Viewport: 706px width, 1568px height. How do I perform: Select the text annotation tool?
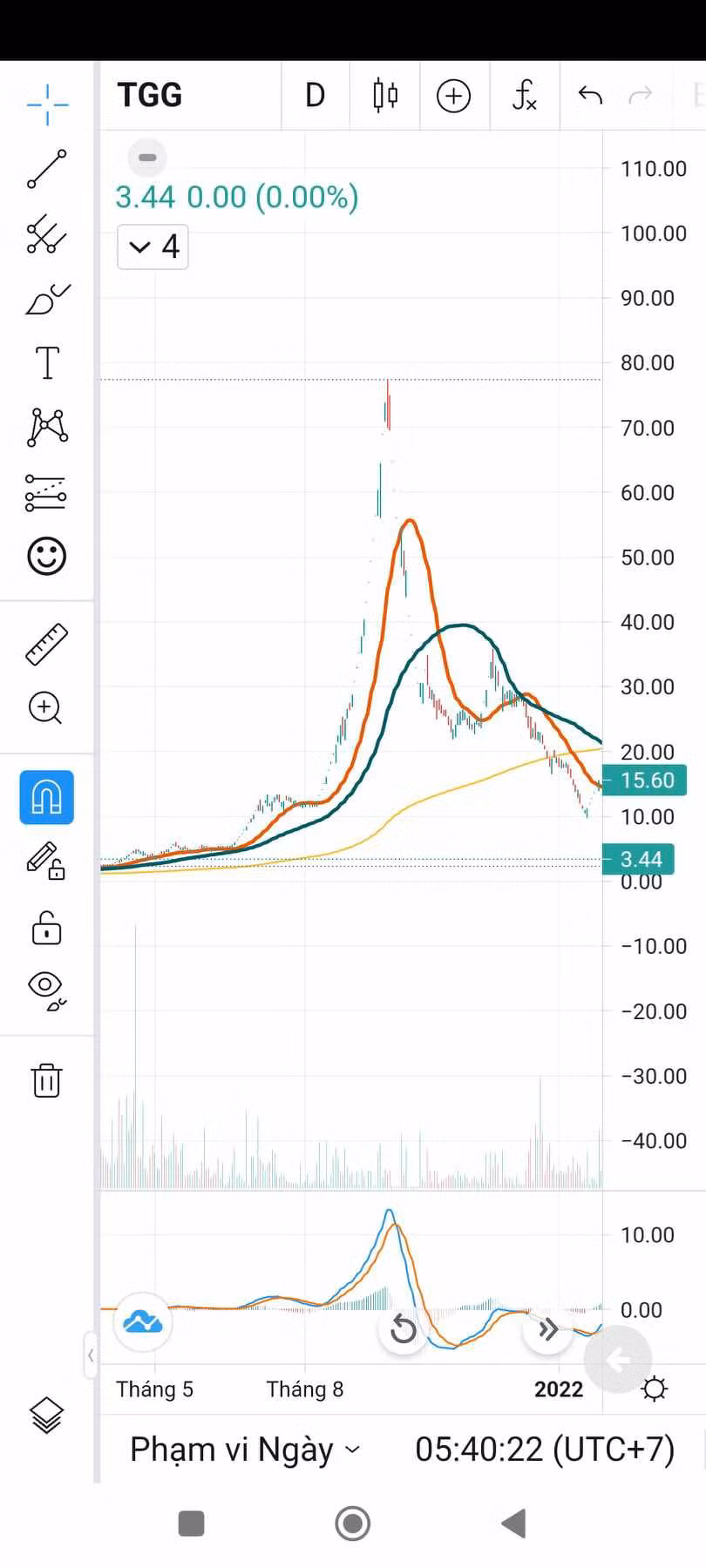coord(47,362)
